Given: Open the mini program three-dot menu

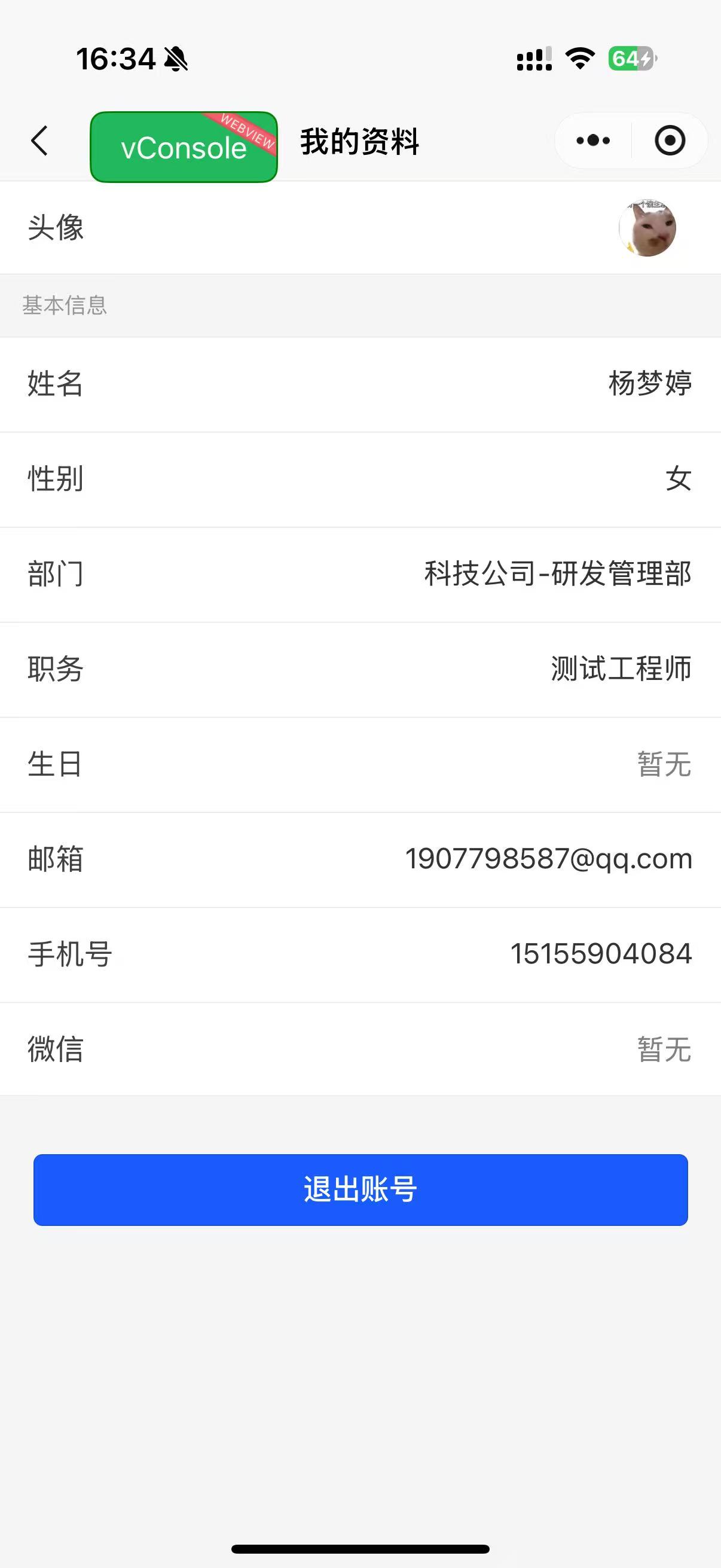Looking at the screenshot, I should pyautogui.click(x=593, y=141).
